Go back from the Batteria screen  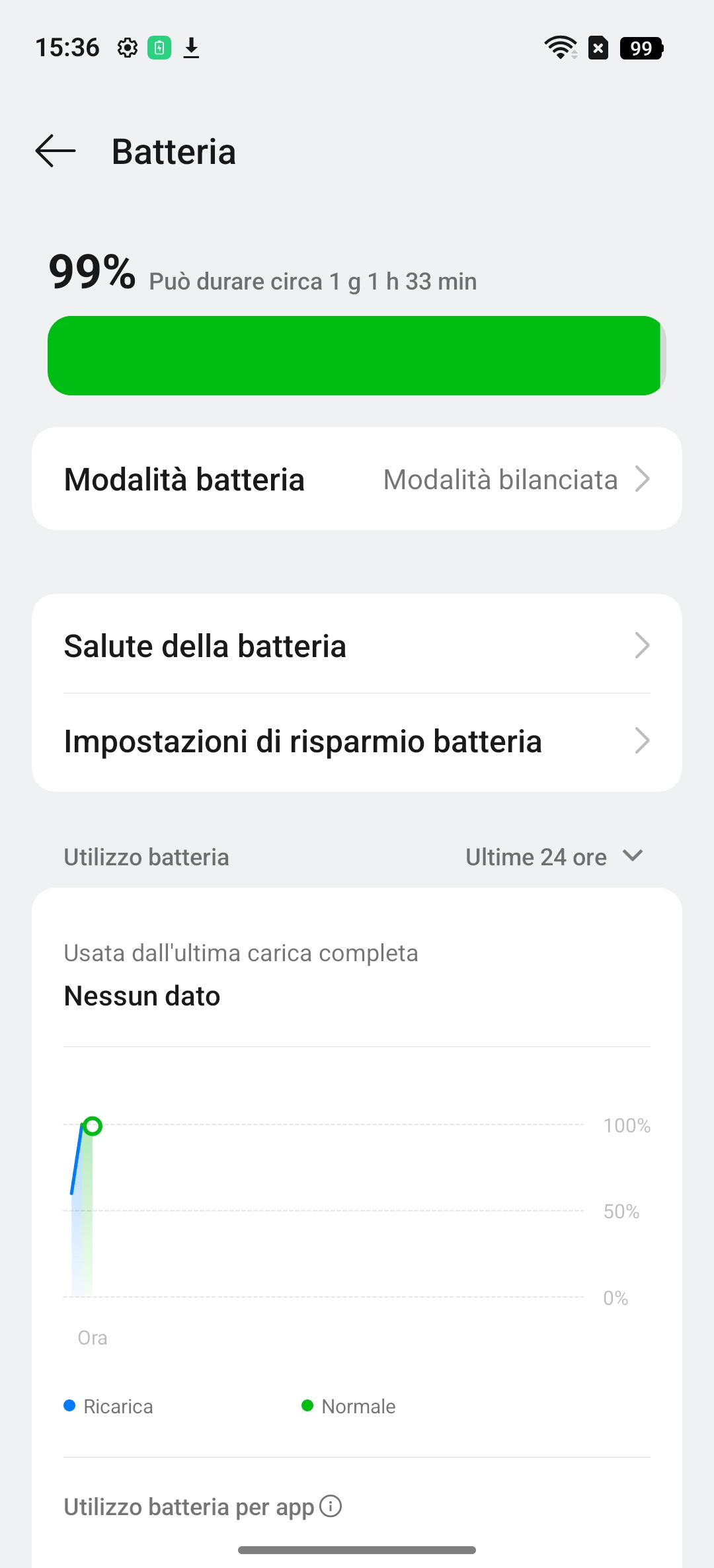tap(56, 151)
